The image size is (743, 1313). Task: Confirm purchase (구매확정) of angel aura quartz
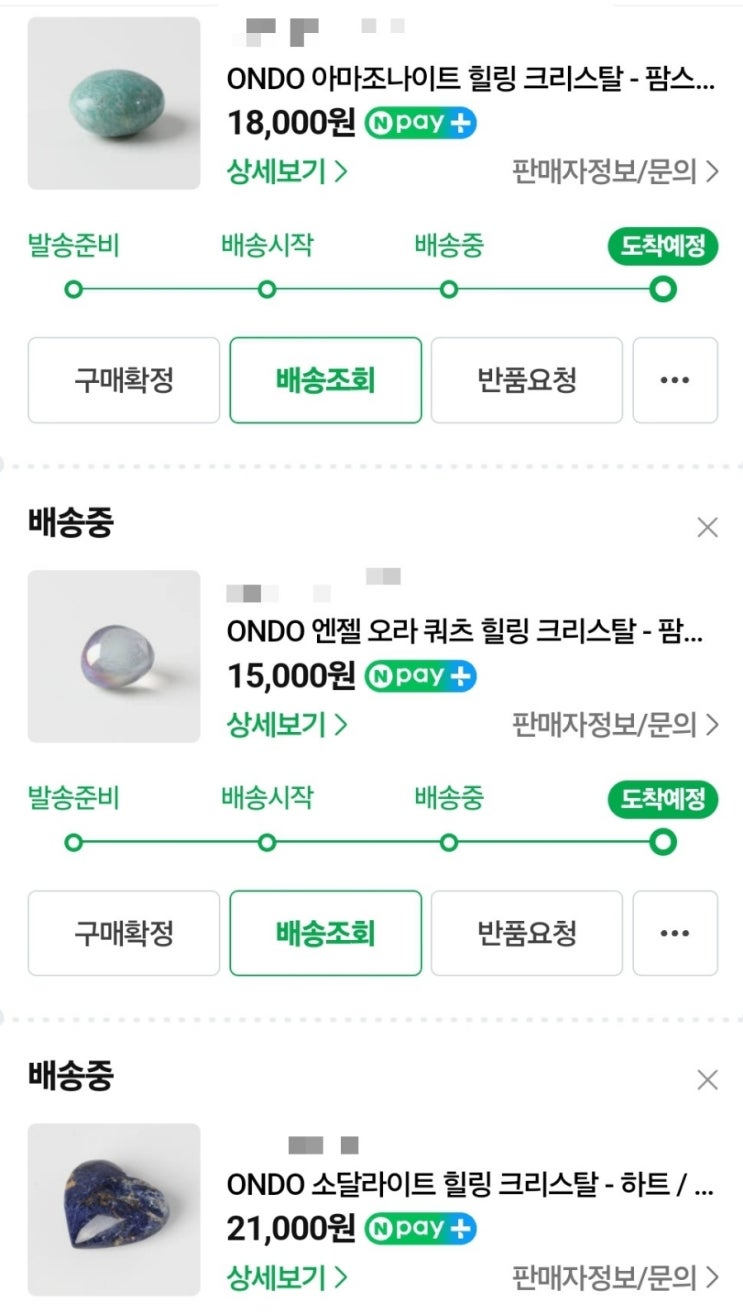click(x=123, y=933)
